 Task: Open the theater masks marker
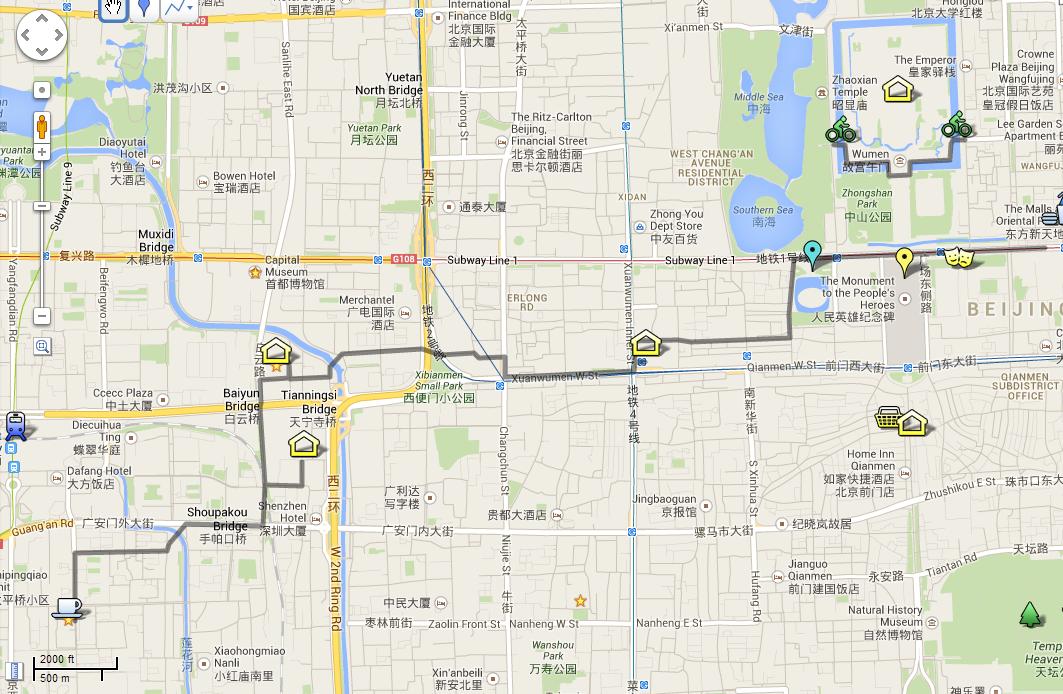(x=958, y=258)
